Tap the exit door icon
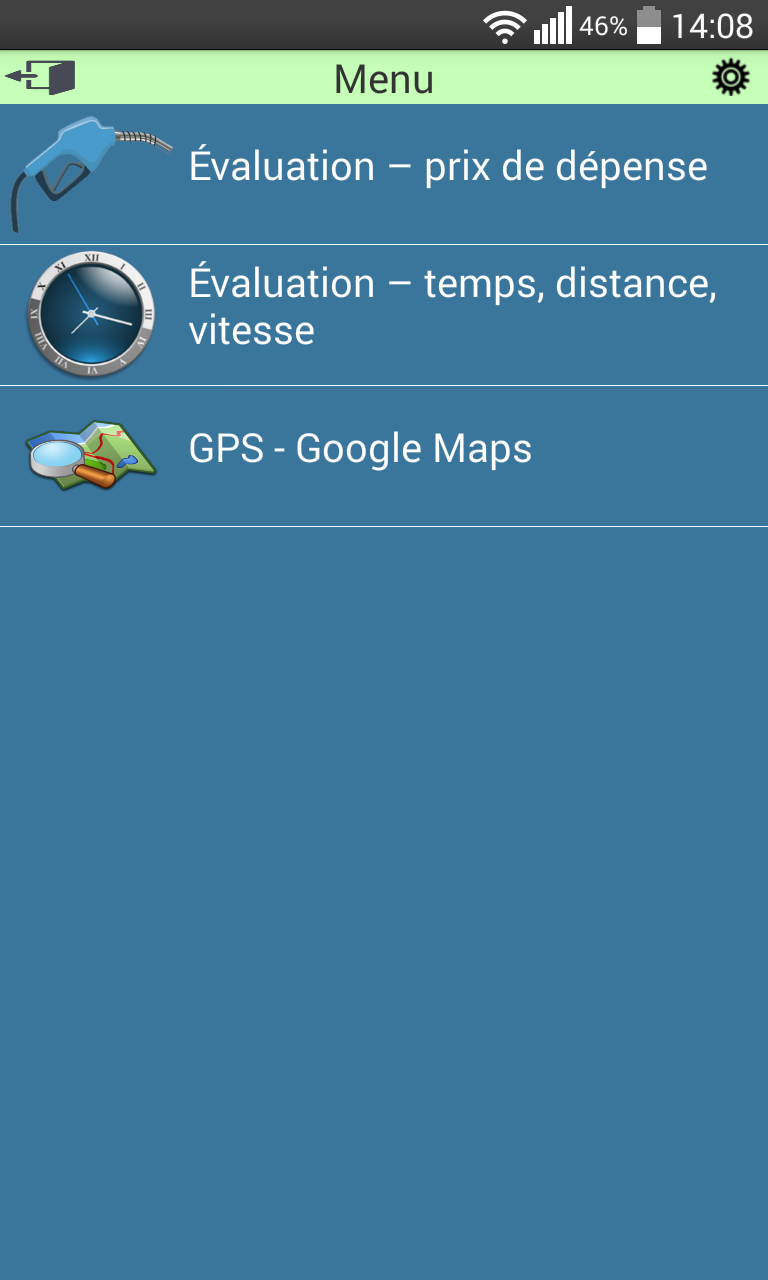The image size is (768, 1280). tap(41, 78)
